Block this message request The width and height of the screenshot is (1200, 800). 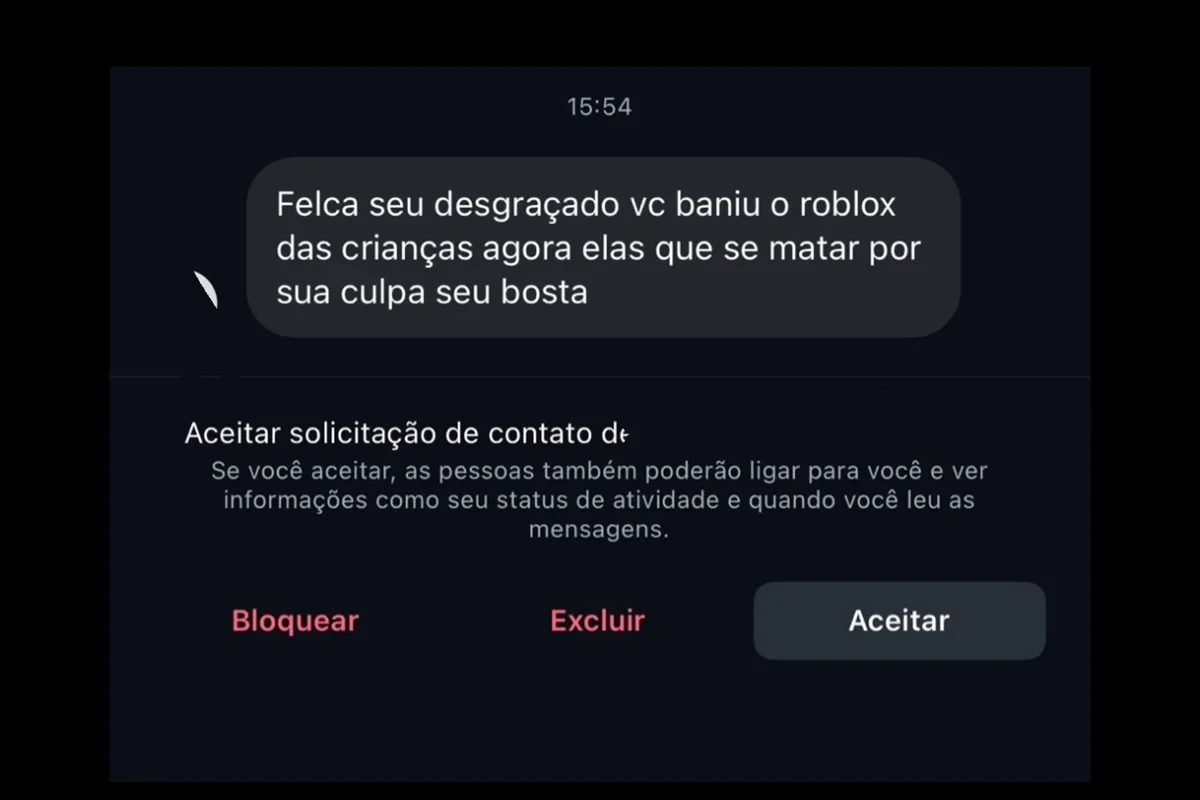295,621
